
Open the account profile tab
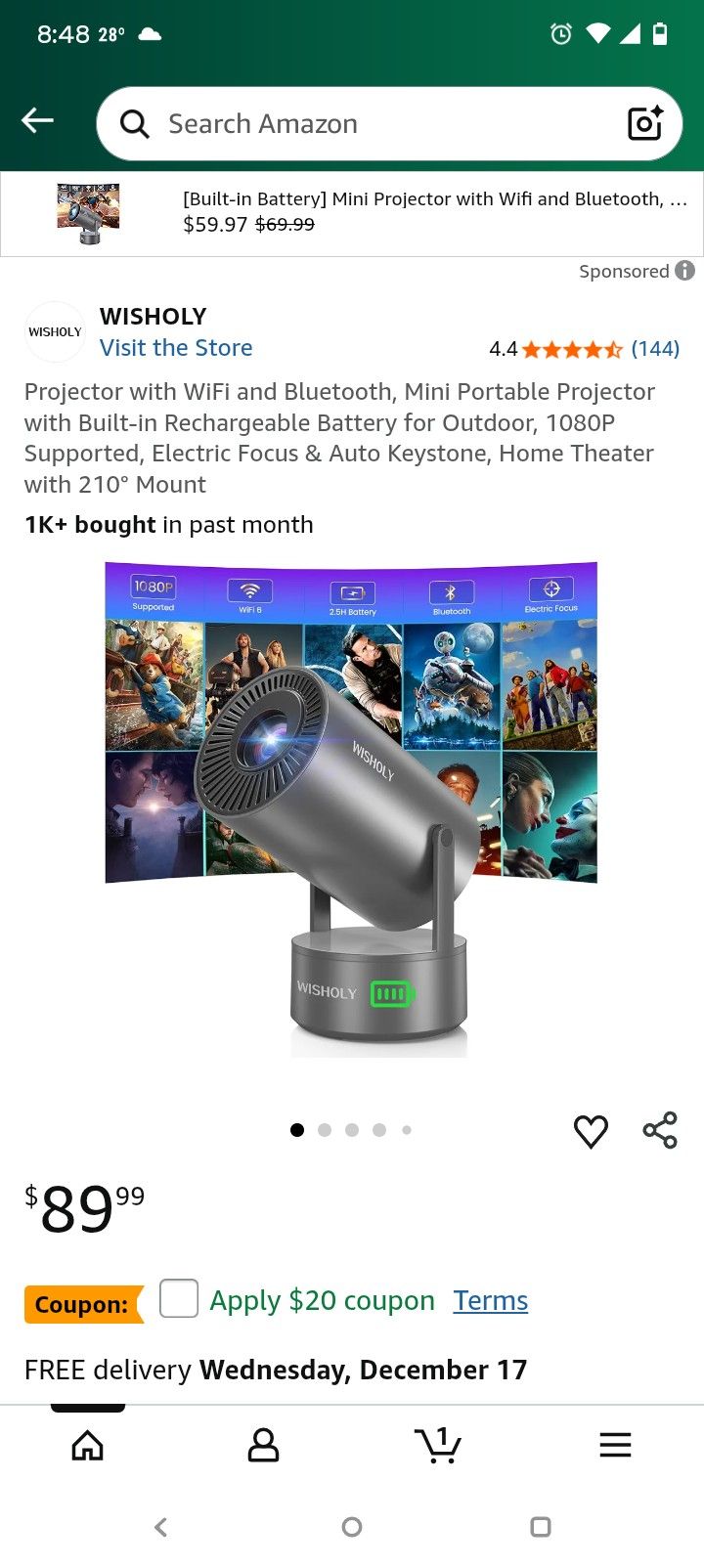263,1445
